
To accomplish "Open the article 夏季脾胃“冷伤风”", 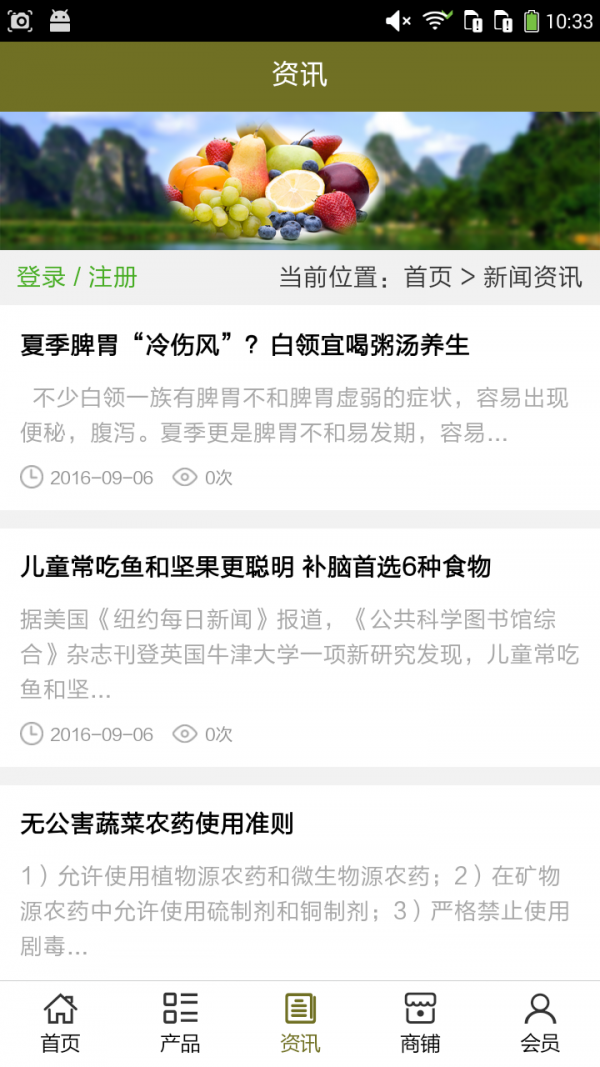I will click(245, 346).
